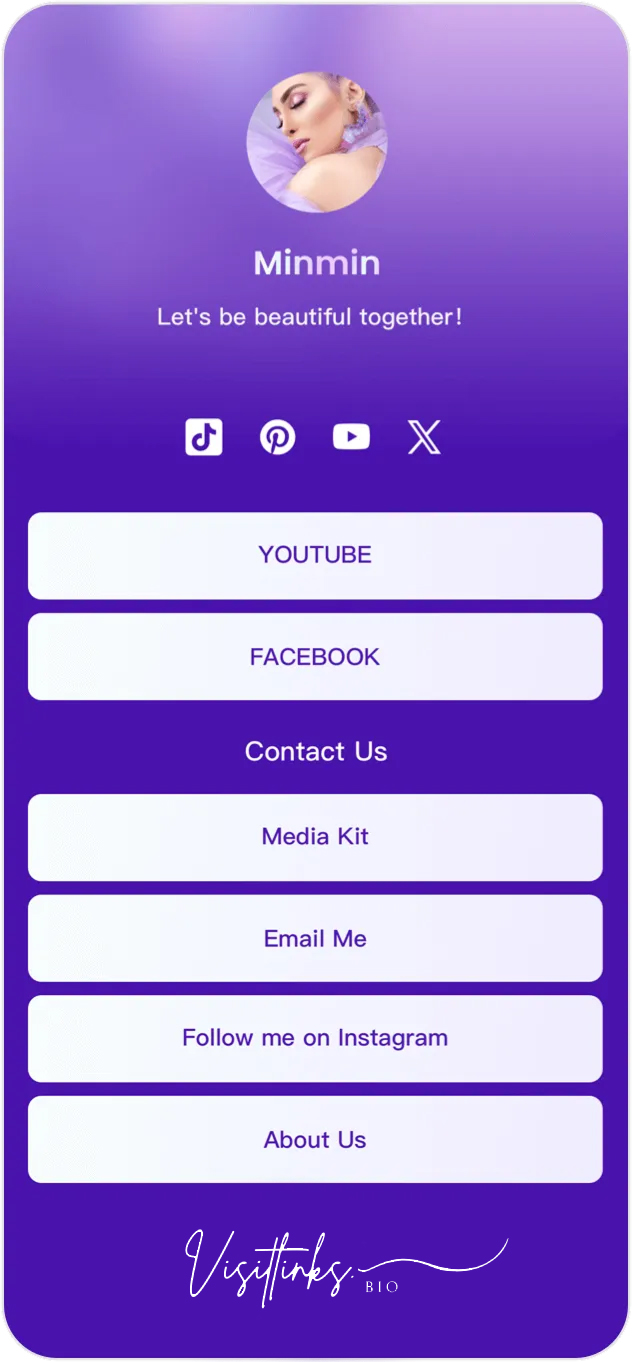Tap Follow me on Instagram
The height and width of the screenshot is (1362, 632).
coord(315,1038)
